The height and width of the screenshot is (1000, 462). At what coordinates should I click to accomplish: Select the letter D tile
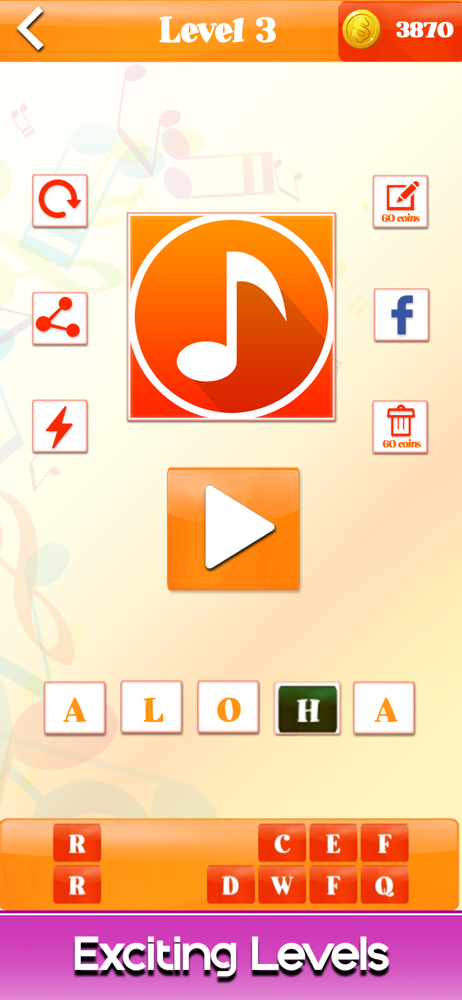pyautogui.click(x=230, y=885)
